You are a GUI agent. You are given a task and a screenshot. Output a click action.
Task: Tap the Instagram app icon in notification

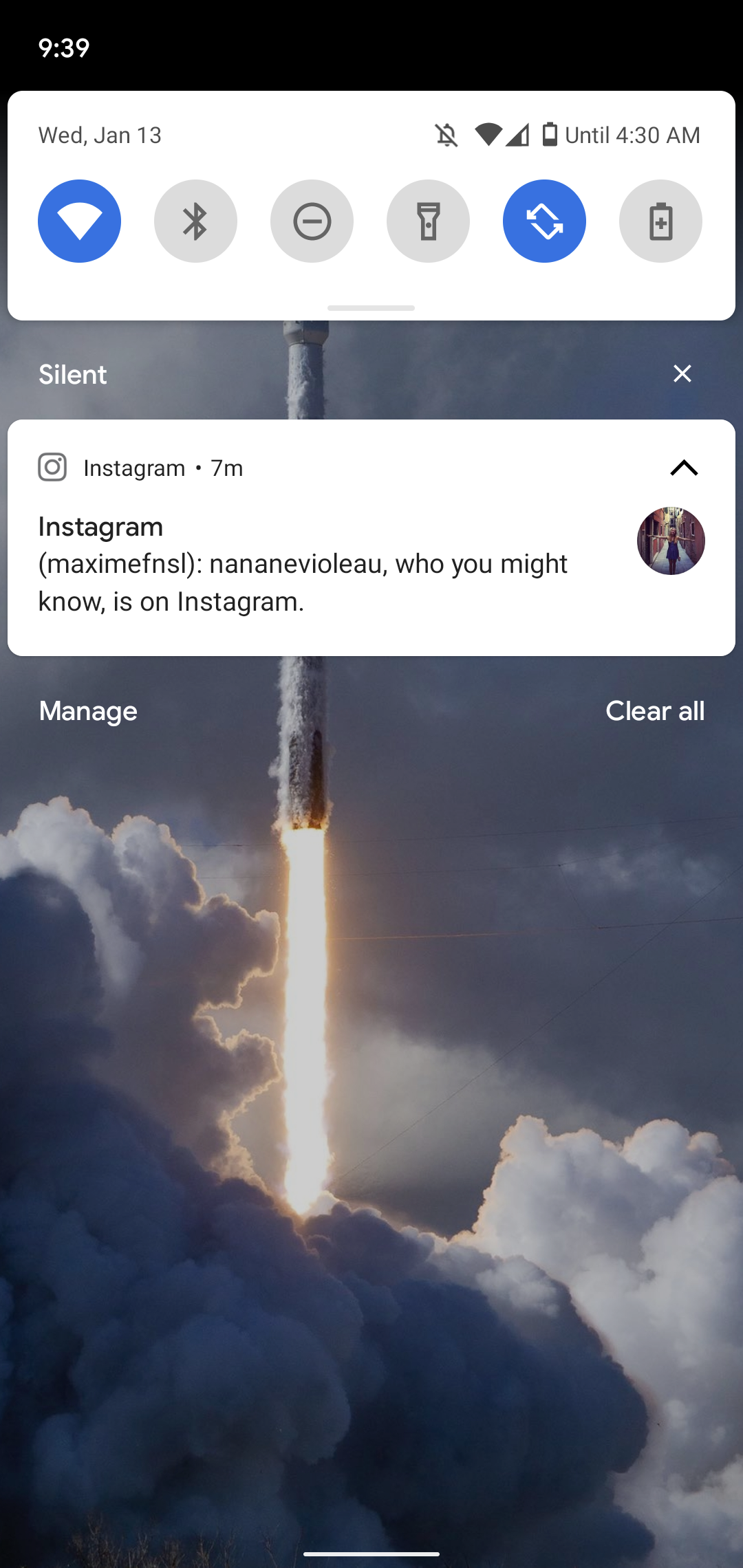[x=52, y=468]
